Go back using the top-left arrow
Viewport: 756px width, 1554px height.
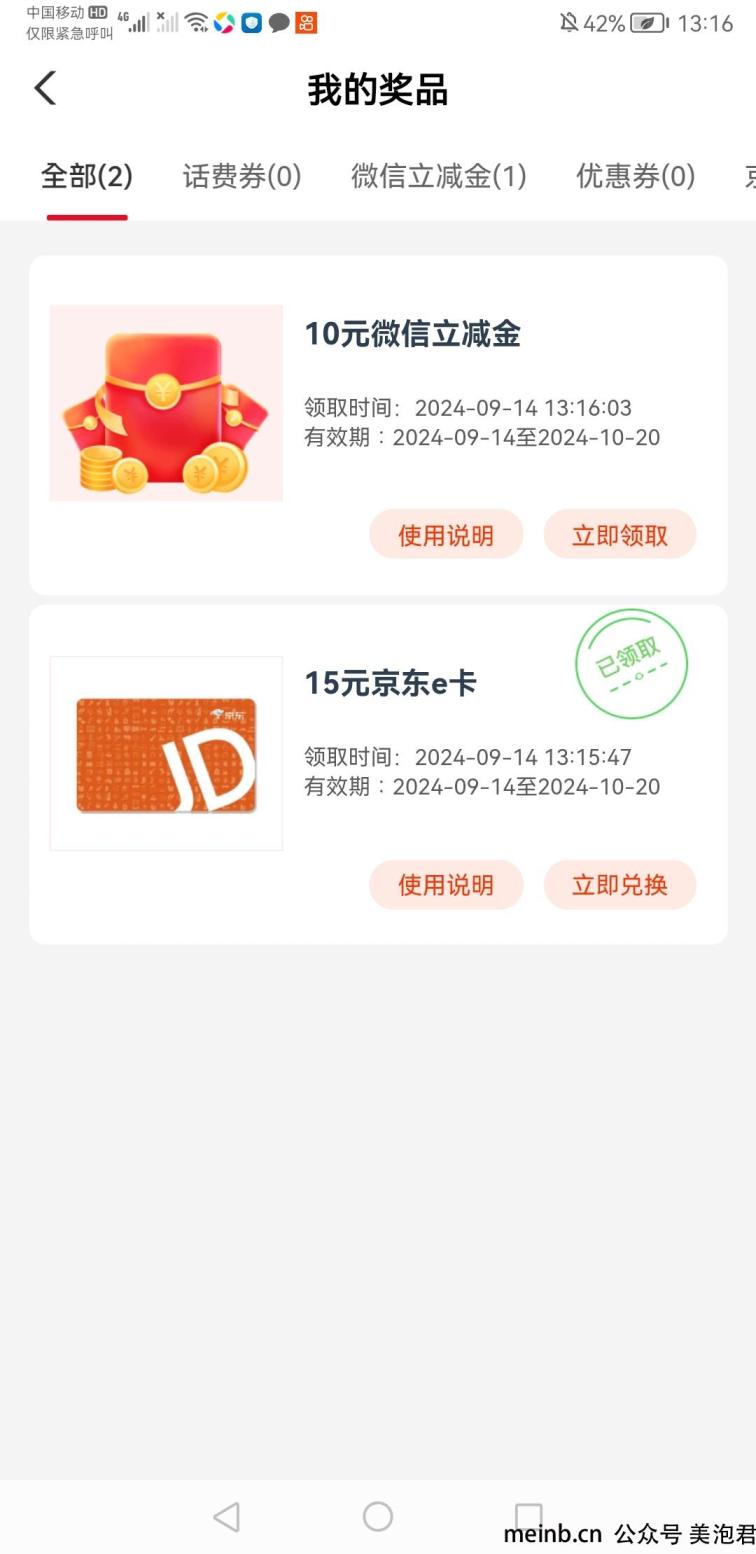point(45,88)
